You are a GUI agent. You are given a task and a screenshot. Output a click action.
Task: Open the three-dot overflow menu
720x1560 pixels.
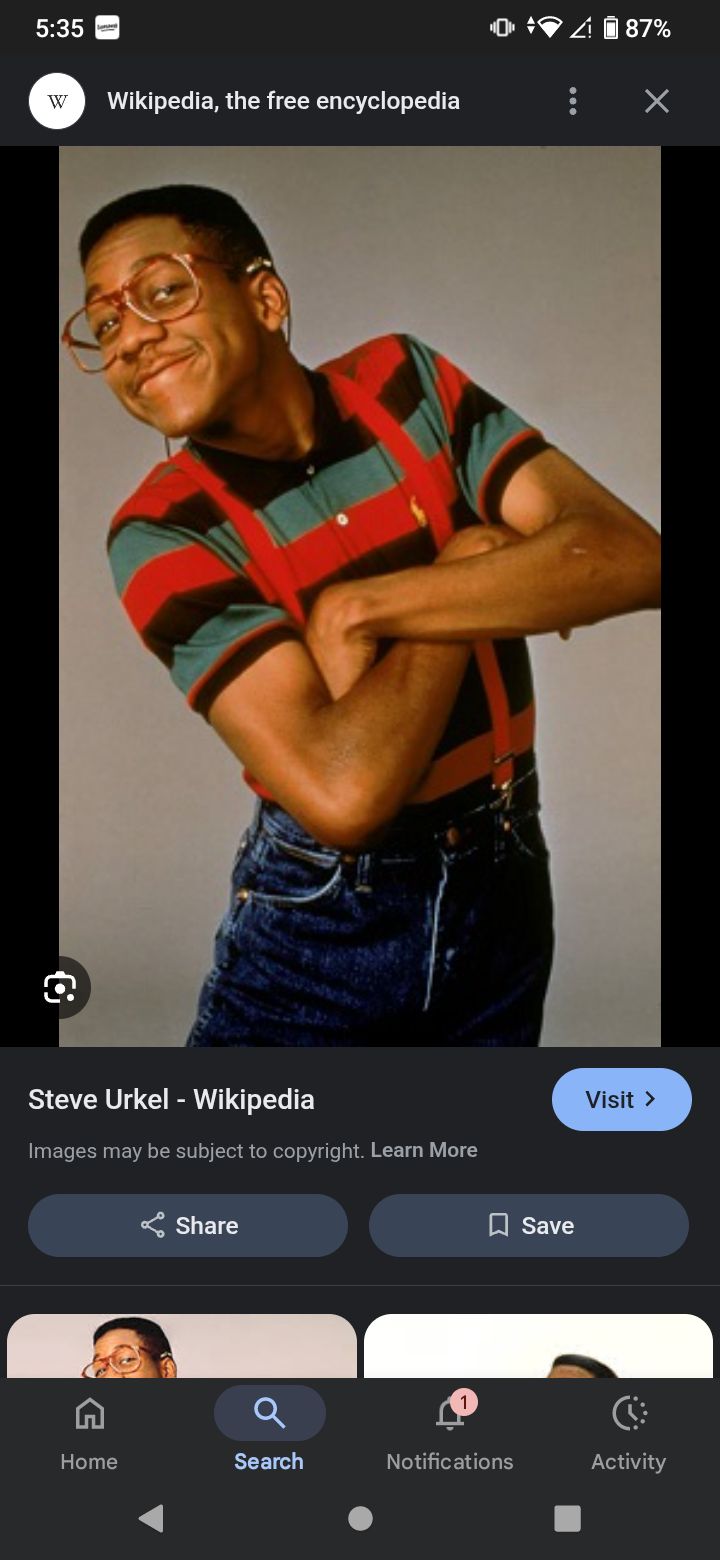click(x=572, y=101)
